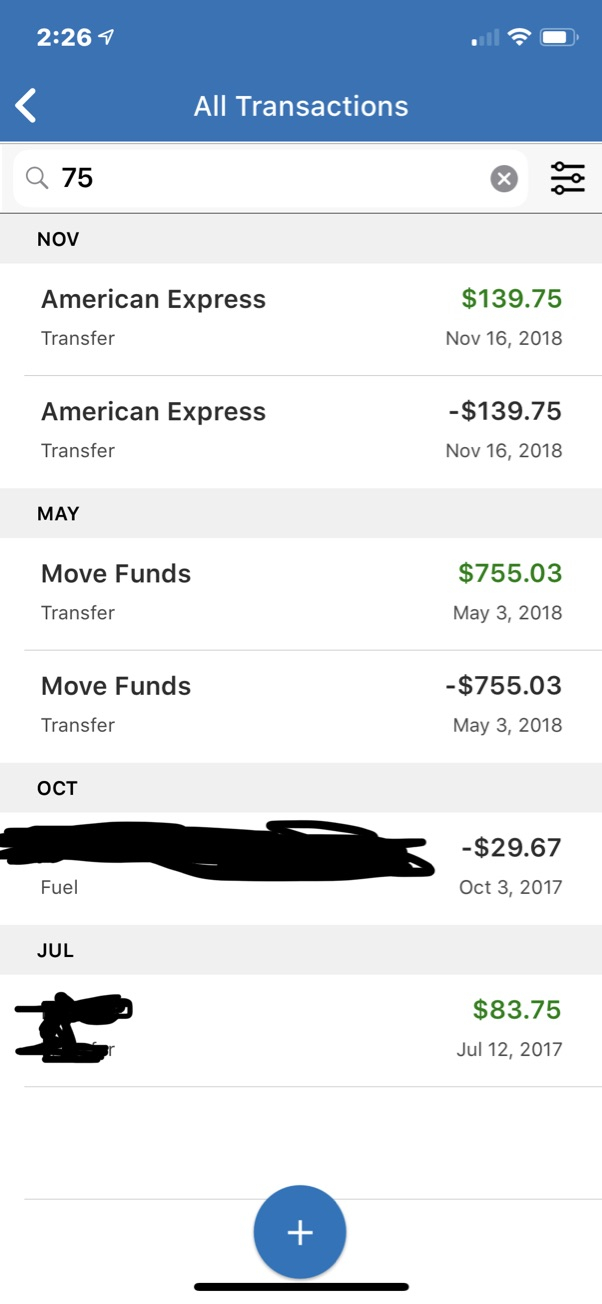Open the $139.75 American Express transfer
This screenshot has height=1304, width=602.
click(x=300, y=318)
